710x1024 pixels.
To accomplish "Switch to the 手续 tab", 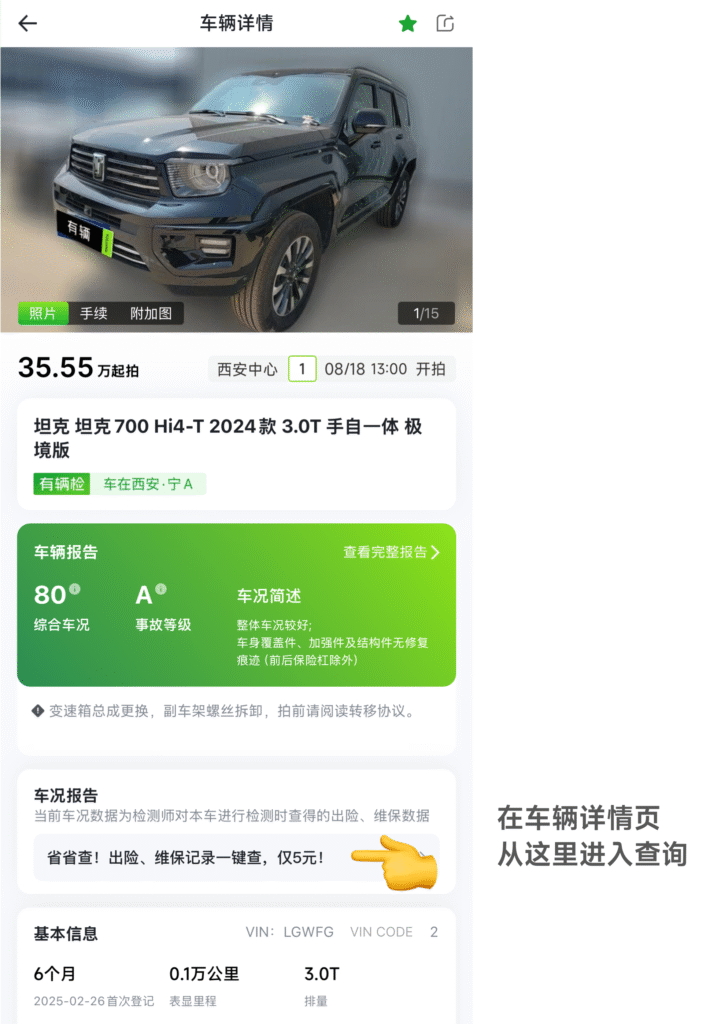I will 94,313.
